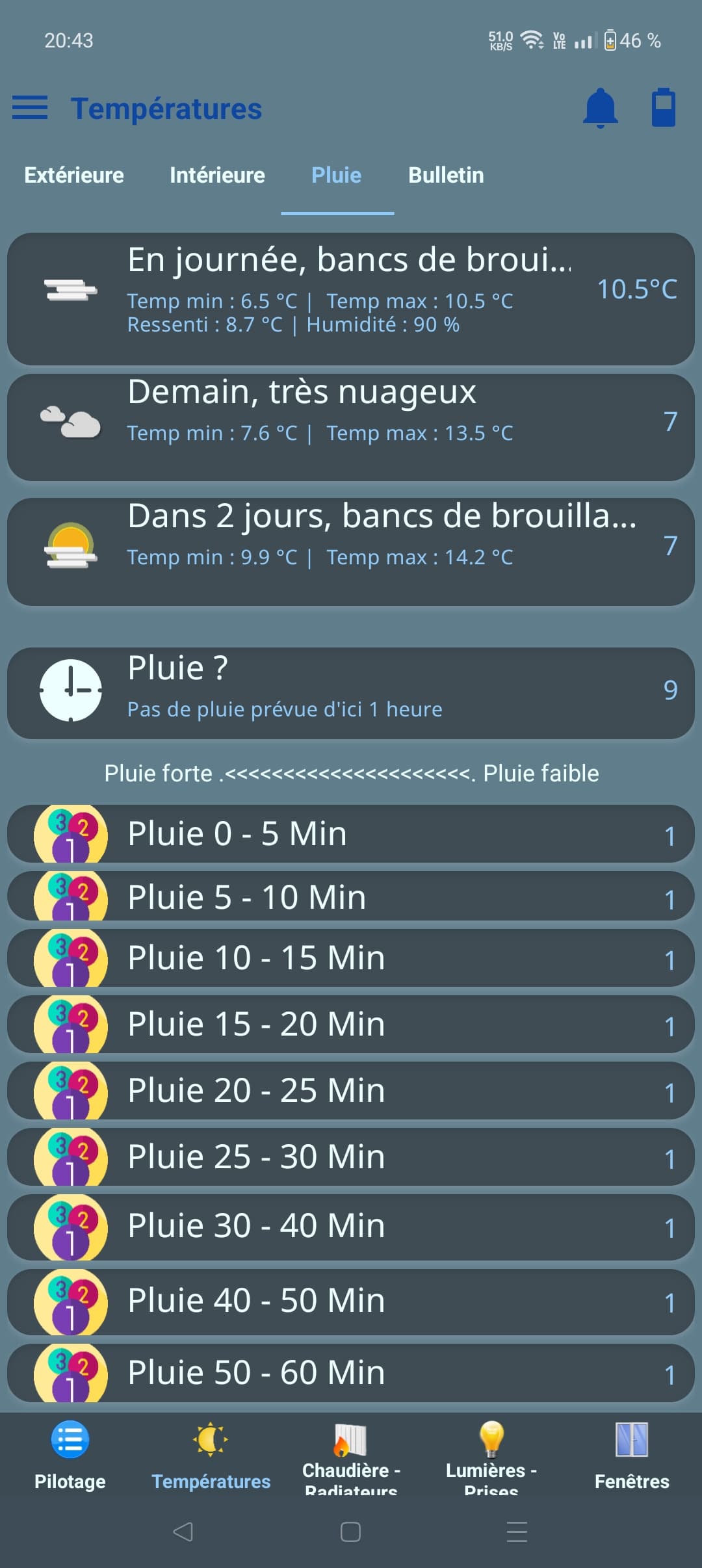Open the notifications bell
The height and width of the screenshot is (1568, 702).
600,108
